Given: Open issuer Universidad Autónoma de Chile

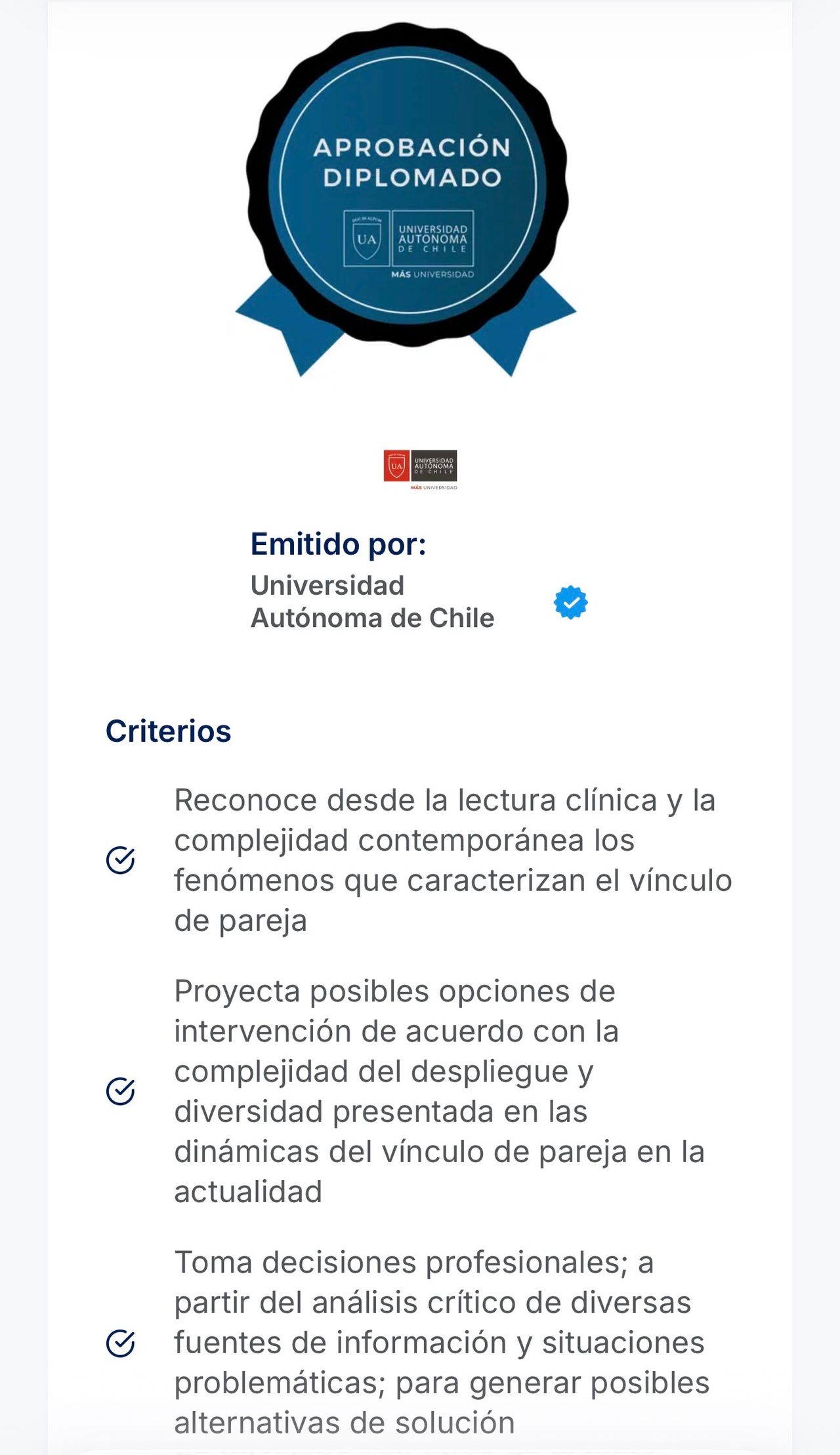Looking at the screenshot, I should pyautogui.click(x=372, y=601).
